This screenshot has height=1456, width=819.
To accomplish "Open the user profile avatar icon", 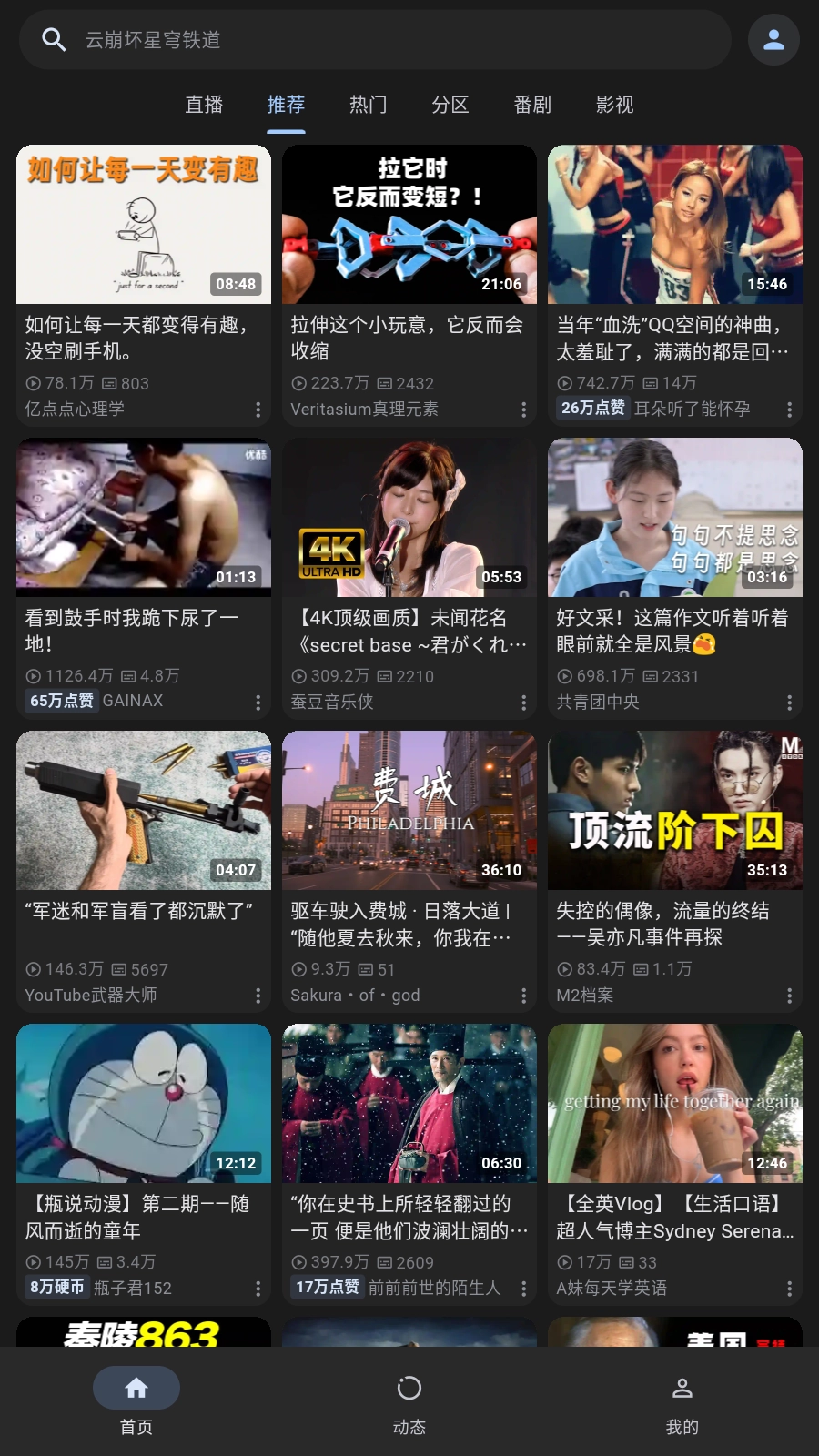I will coord(773,40).
